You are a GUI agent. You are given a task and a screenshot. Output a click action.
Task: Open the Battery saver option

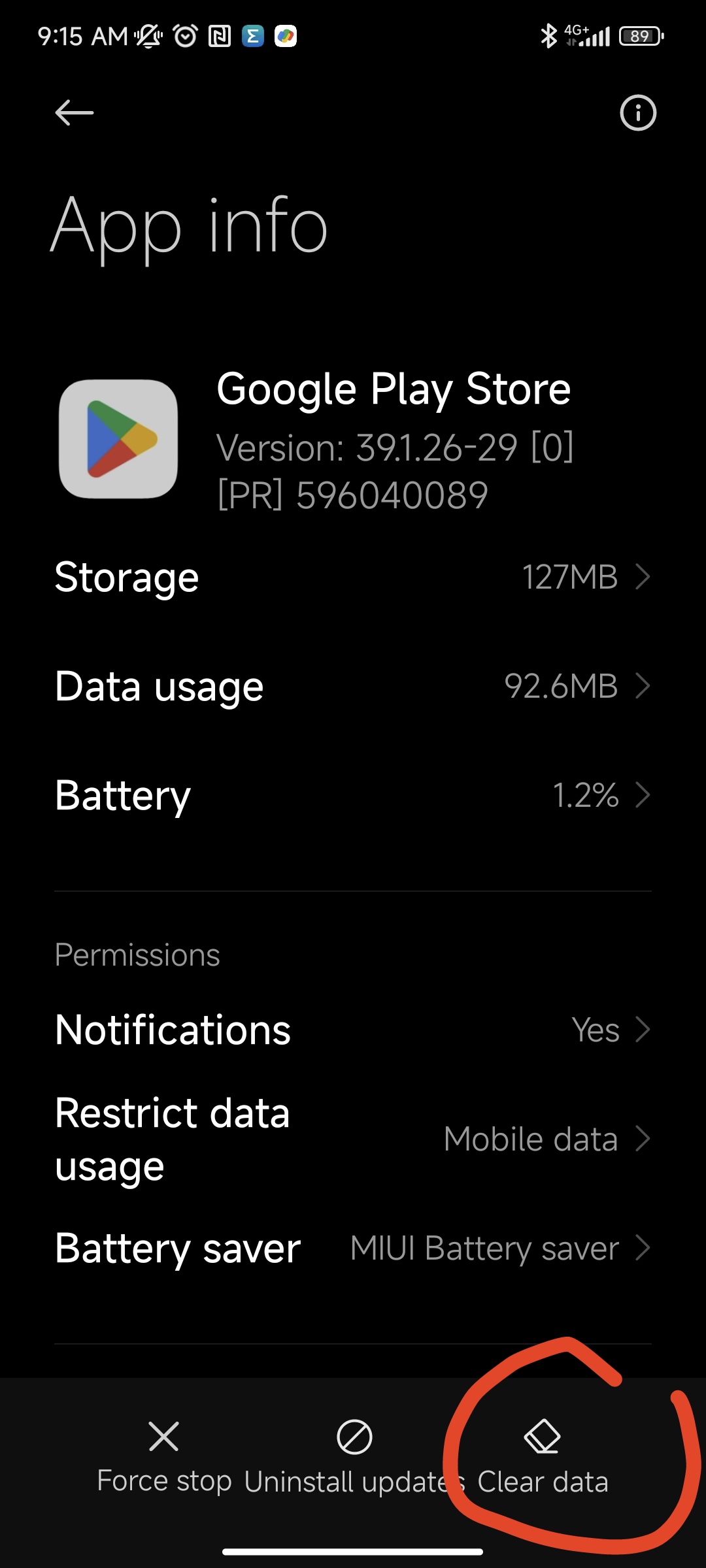pos(353,1249)
